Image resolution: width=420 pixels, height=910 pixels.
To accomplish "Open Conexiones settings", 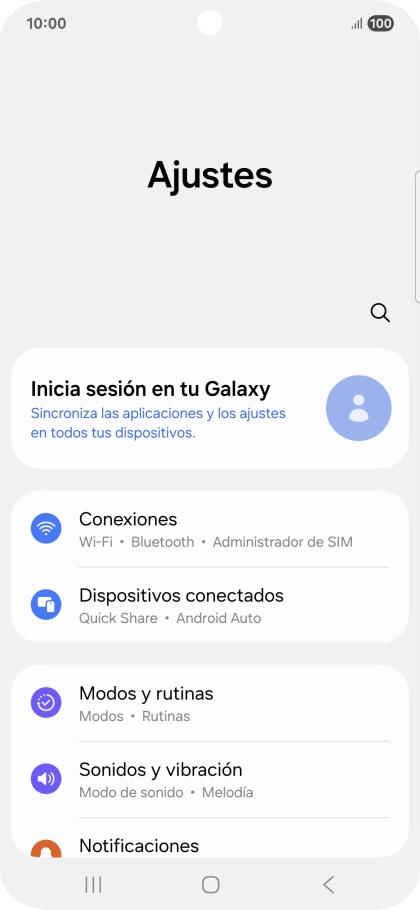I will [210, 529].
